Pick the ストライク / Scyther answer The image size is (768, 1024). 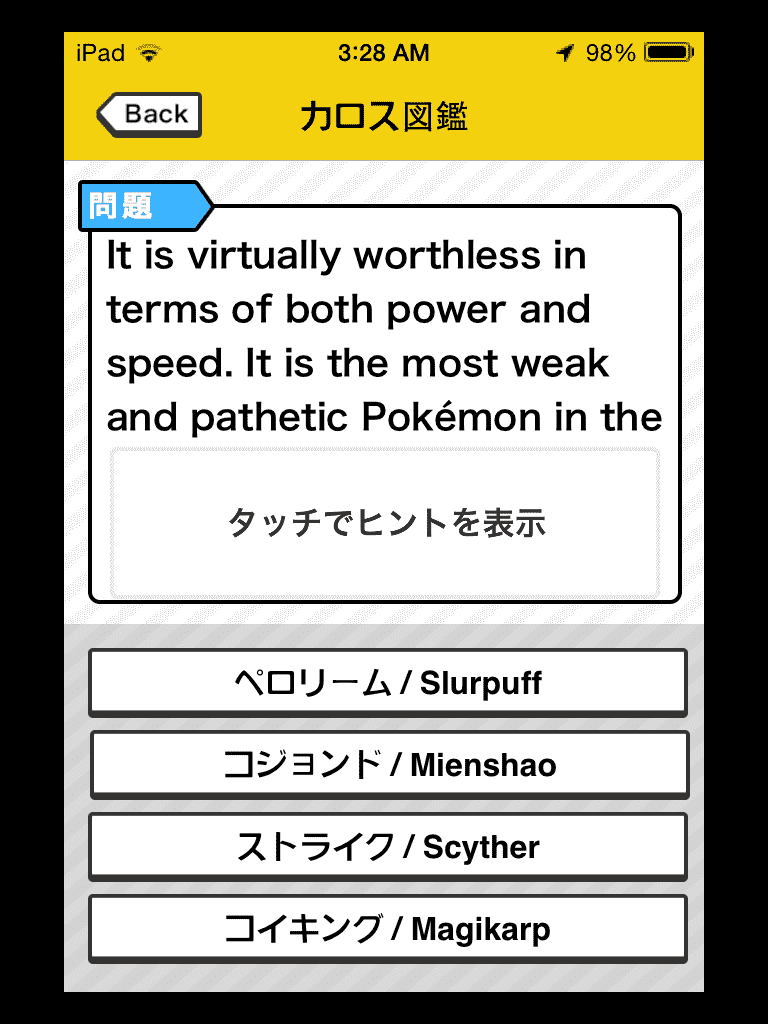pyautogui.click(x=388, y=847)
